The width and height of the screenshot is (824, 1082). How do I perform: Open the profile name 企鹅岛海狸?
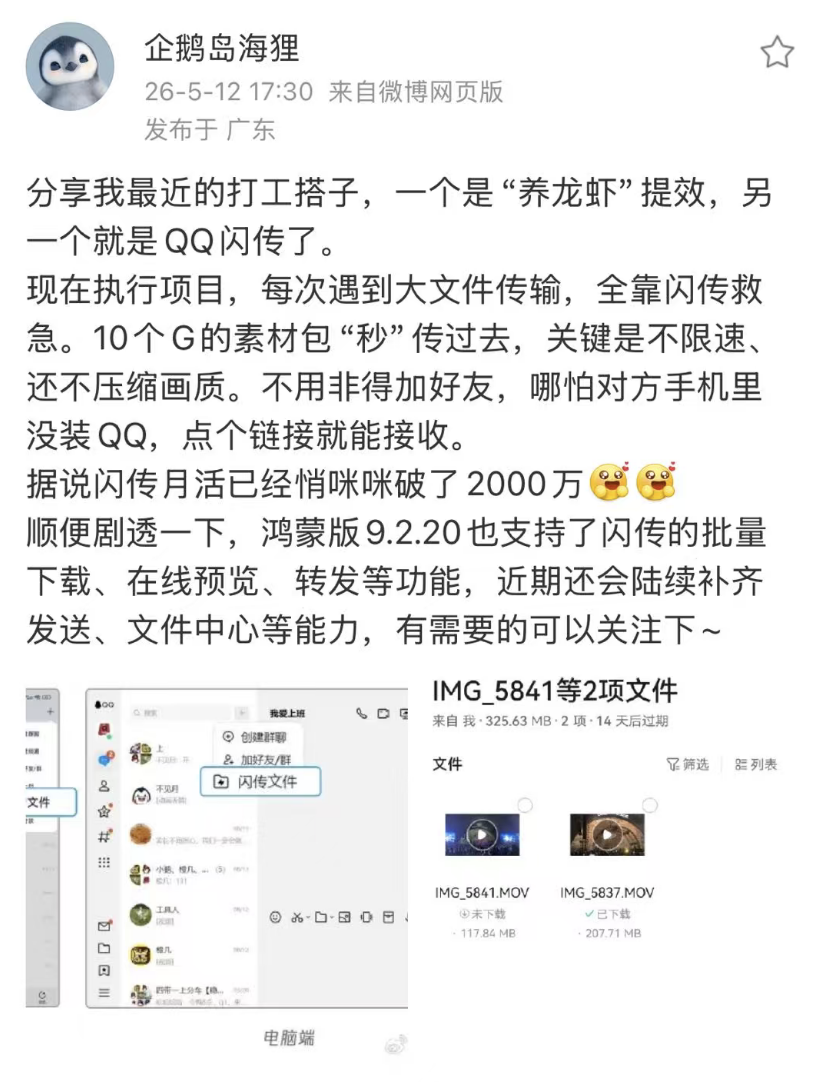tap(222, 48)
